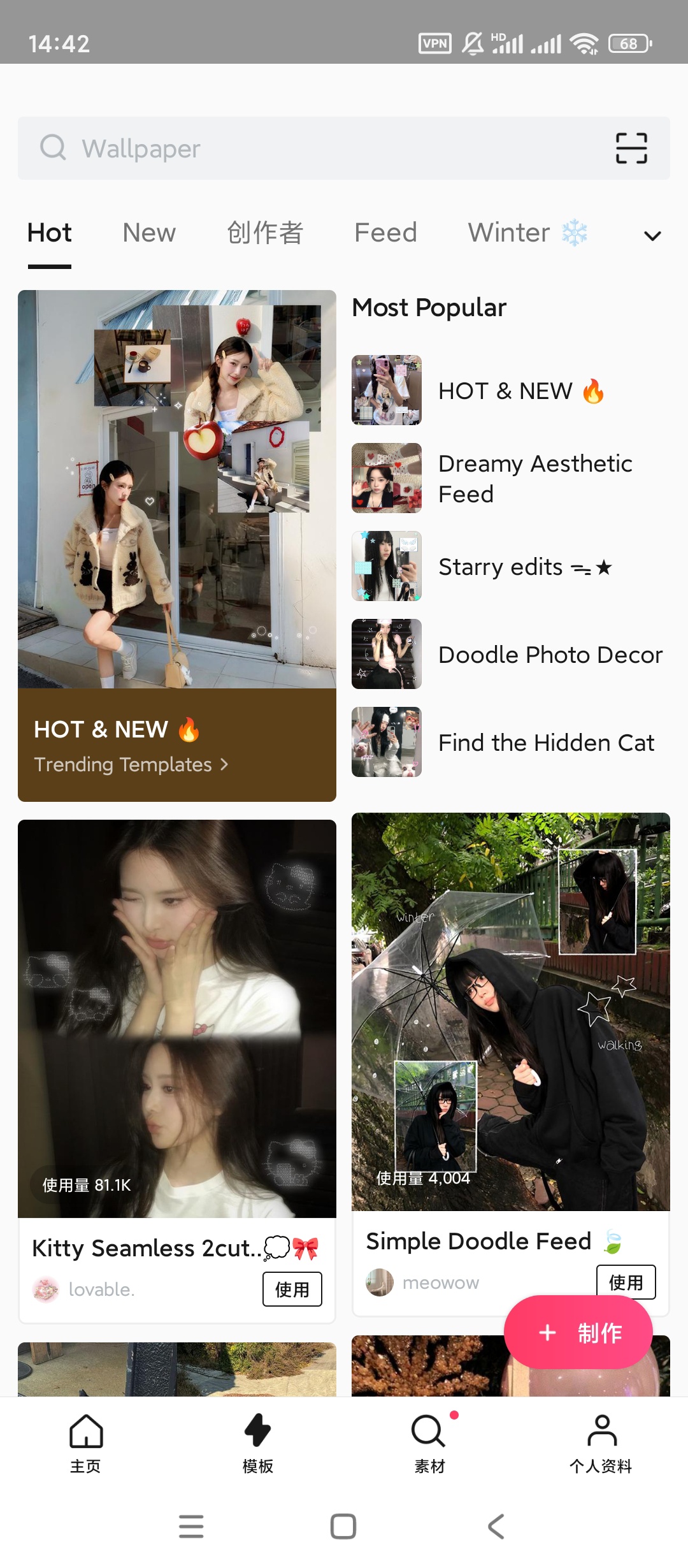Switch to the 创作者 tab
Screen dimensions: 688x1568
(265, 233)
